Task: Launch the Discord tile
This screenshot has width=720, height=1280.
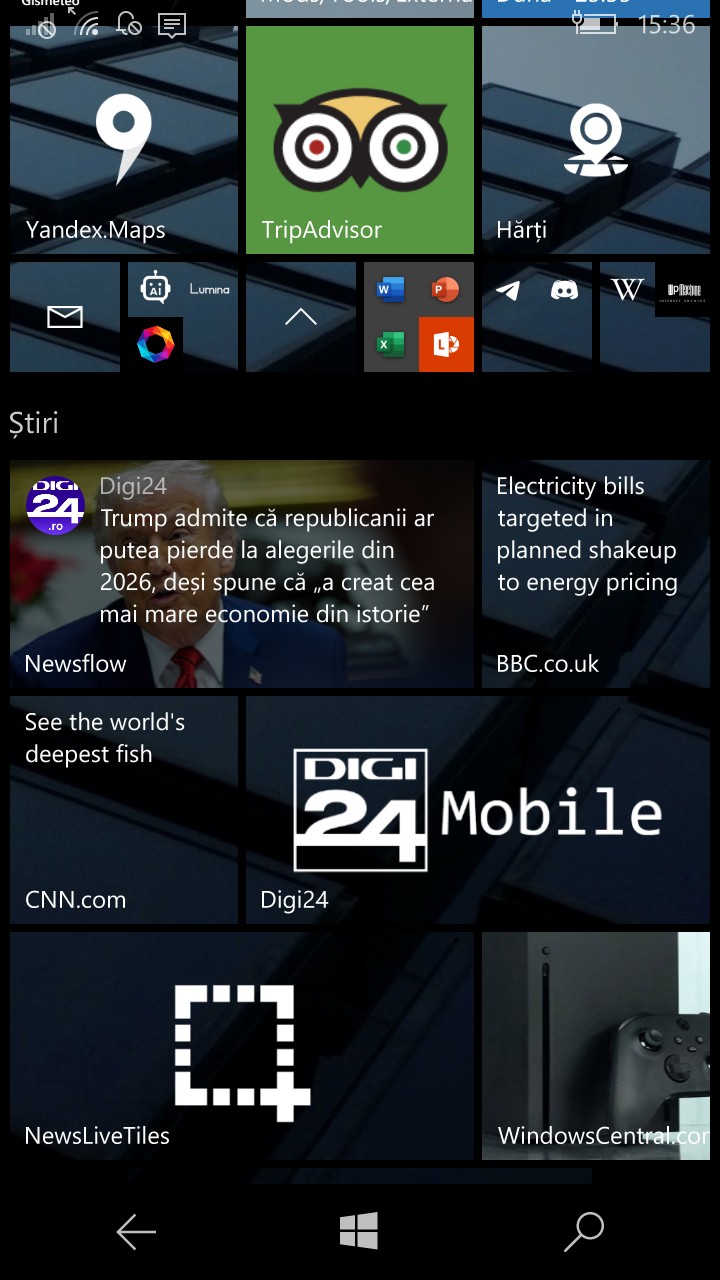Action: tap(564, 290)
